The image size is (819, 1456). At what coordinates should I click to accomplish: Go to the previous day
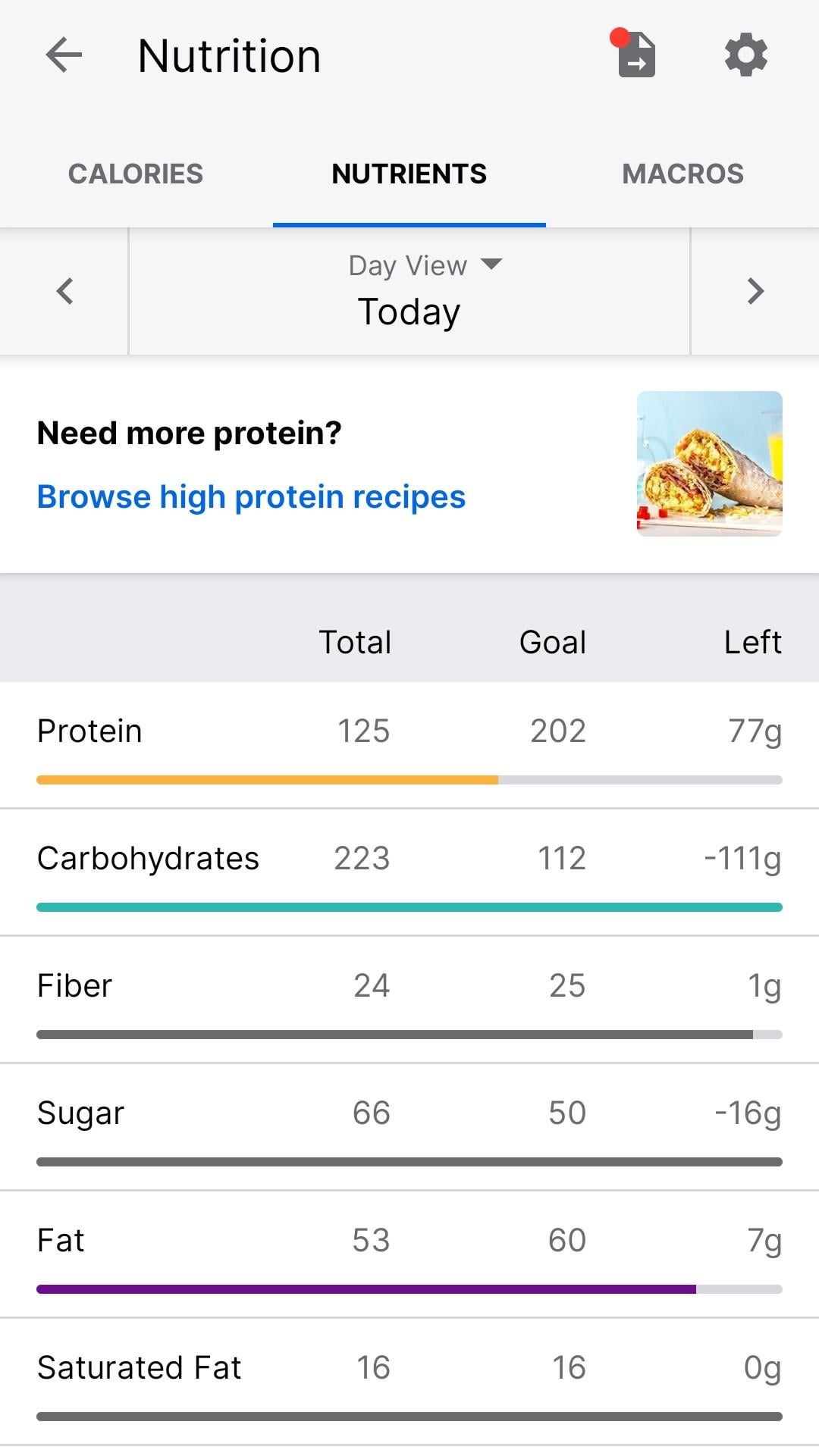[x=64, y=291]
